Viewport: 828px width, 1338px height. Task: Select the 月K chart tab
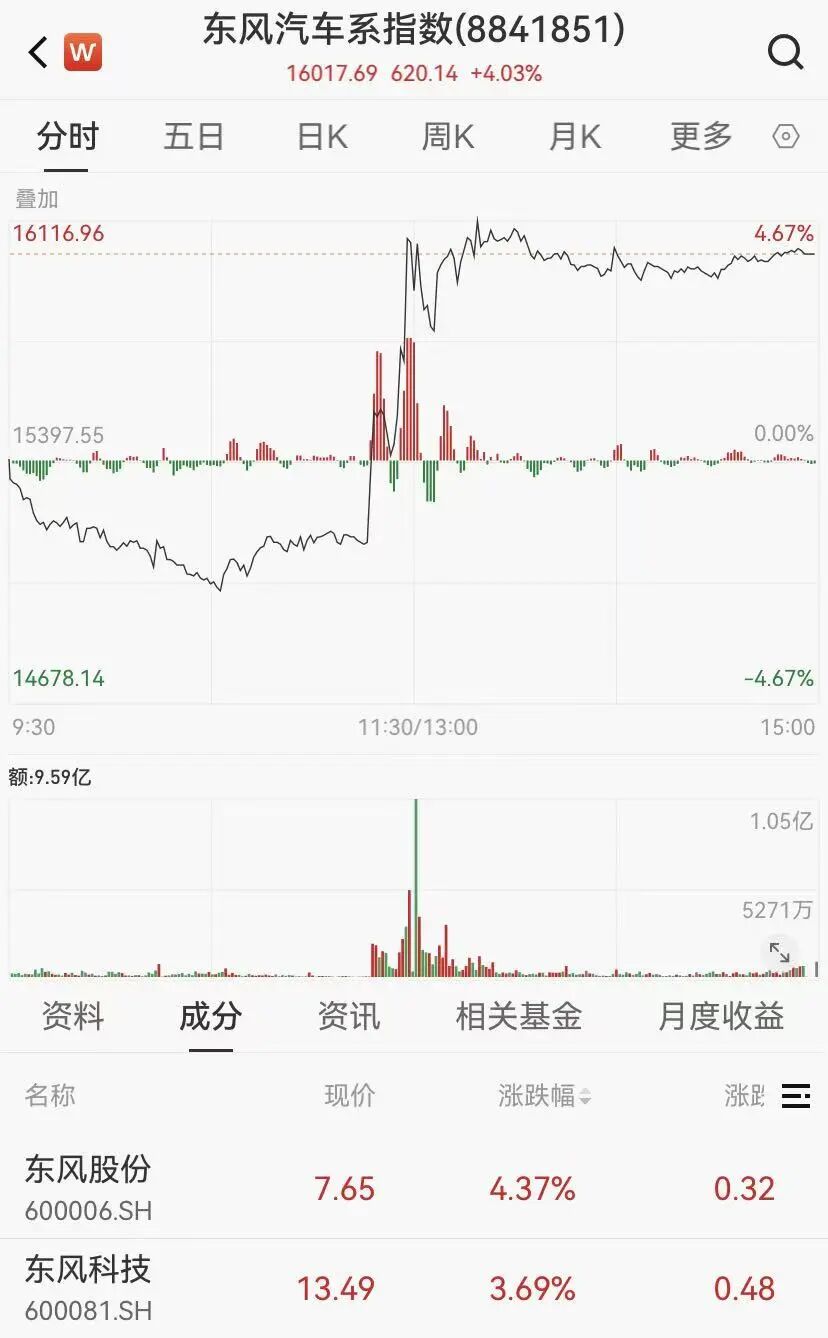pos(574,137)
